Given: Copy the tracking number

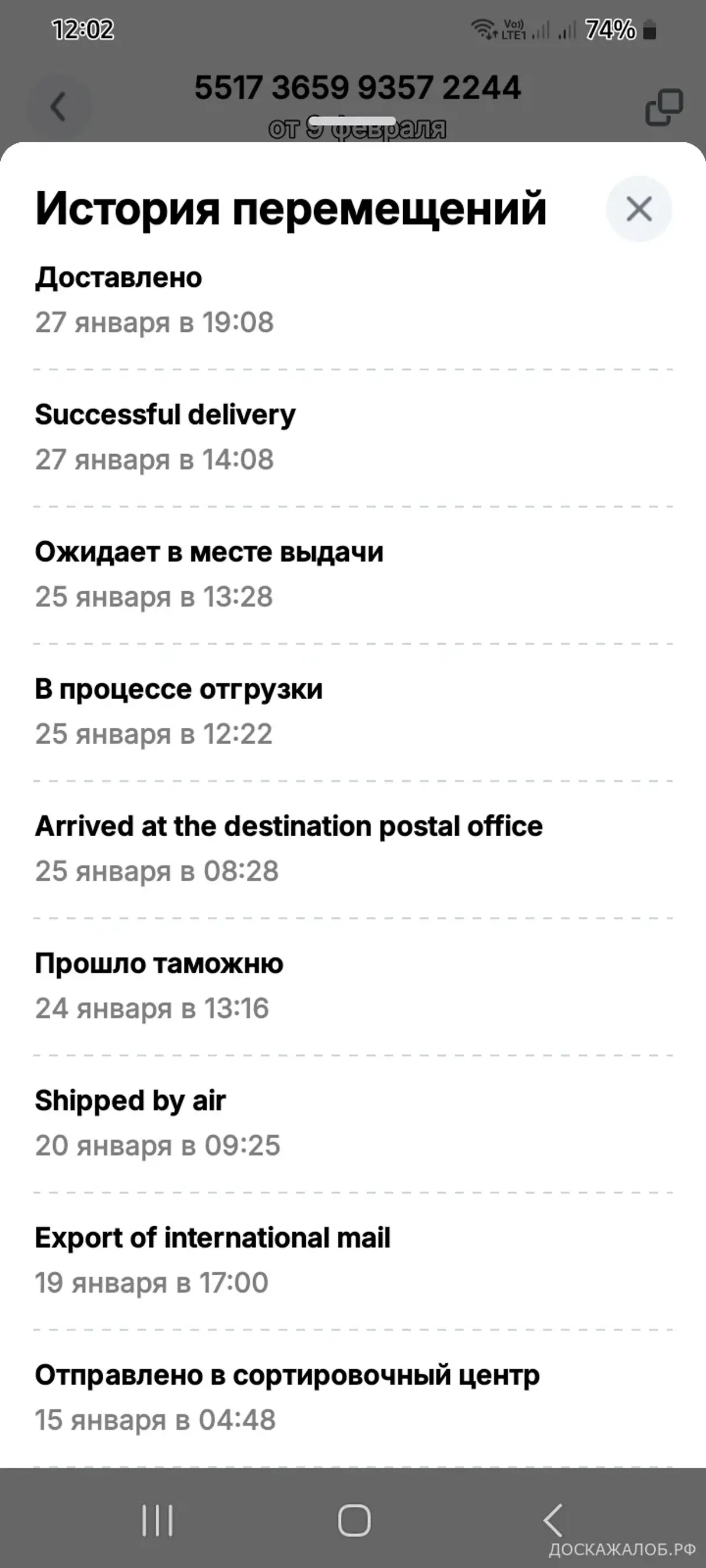Looking at the screenshot, I should click(x=664, y=107).
